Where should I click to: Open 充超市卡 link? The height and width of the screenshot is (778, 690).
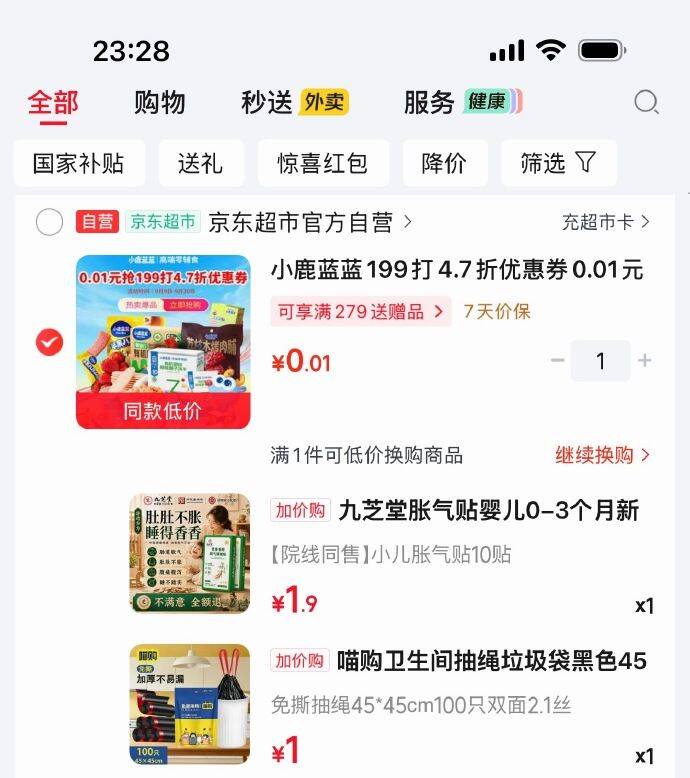pyautogui.click(x=606, y=222)
